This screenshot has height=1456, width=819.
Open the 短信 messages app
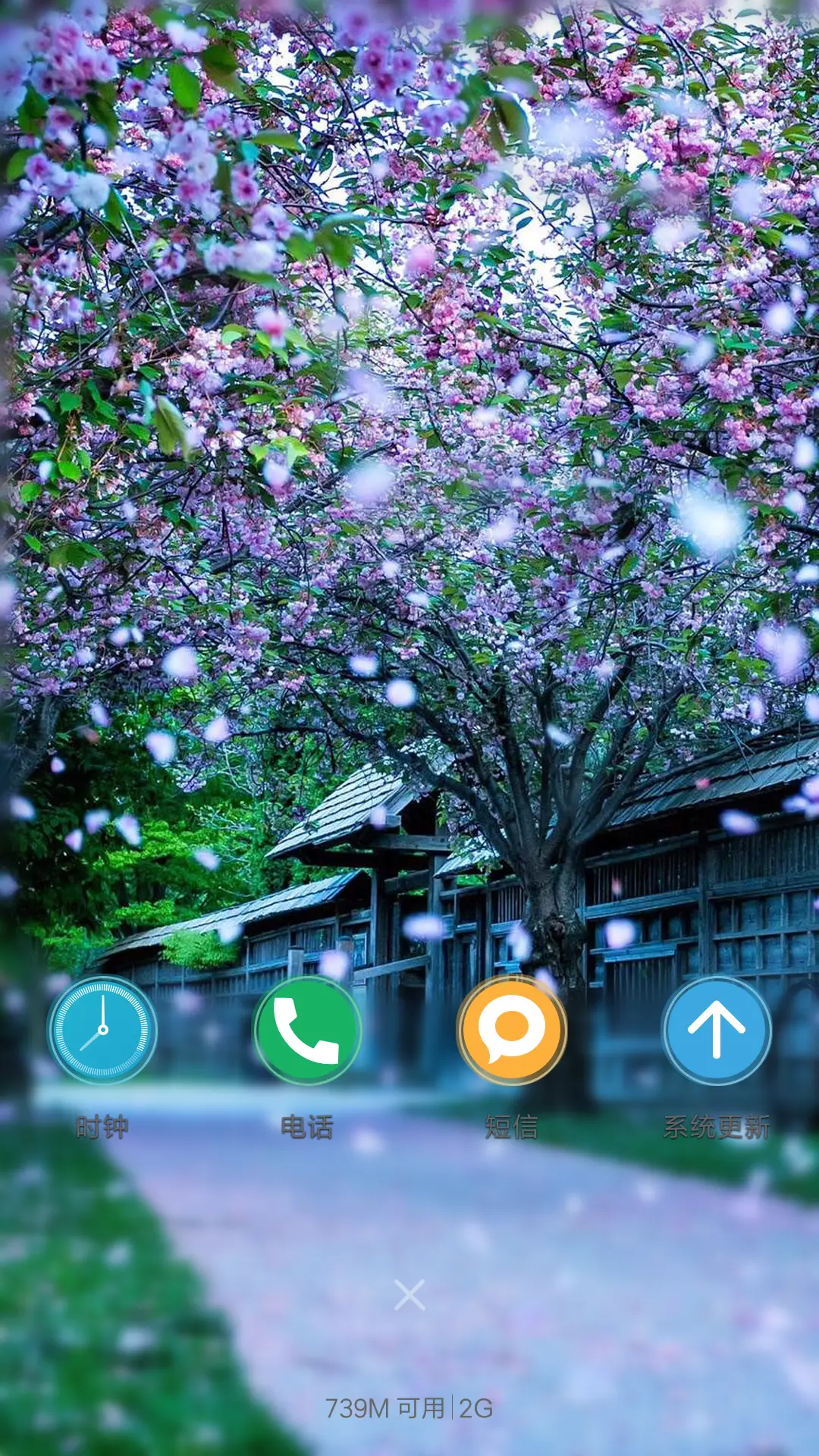point(512,1029)
